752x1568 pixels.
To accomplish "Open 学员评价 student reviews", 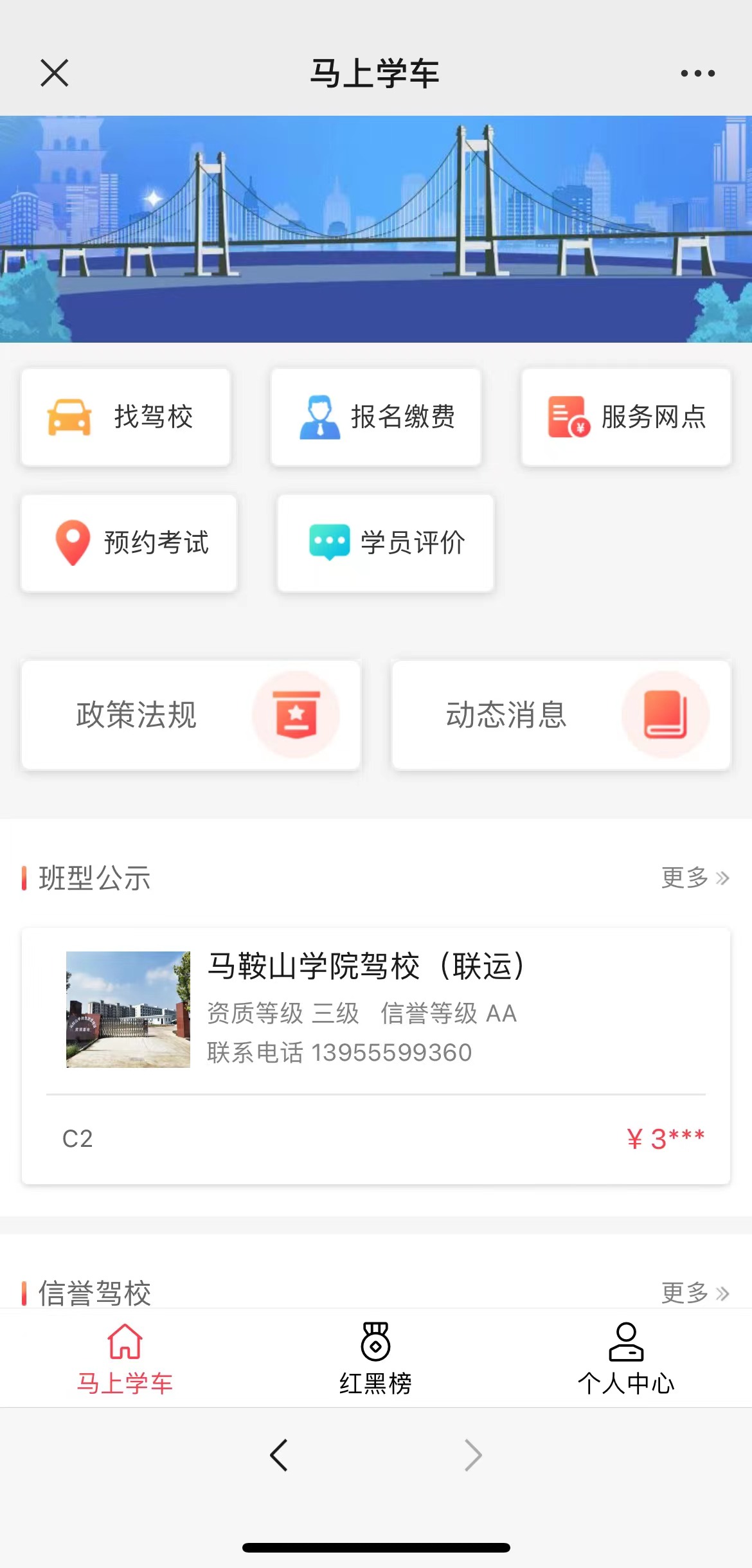I will pyautogui.click(x=386, y=543).
